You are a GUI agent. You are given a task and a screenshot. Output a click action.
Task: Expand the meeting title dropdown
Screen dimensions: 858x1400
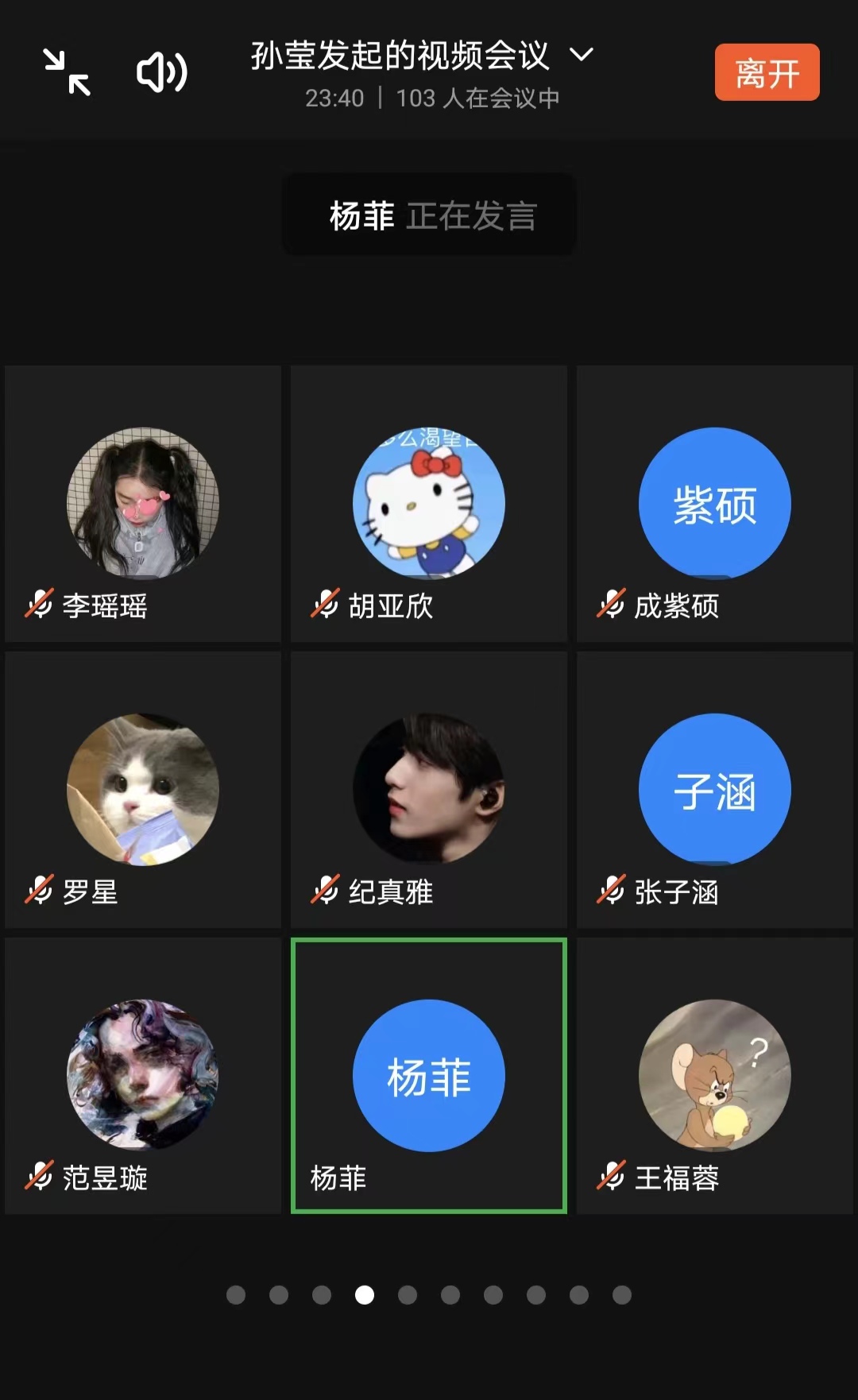tap(582, 55)
